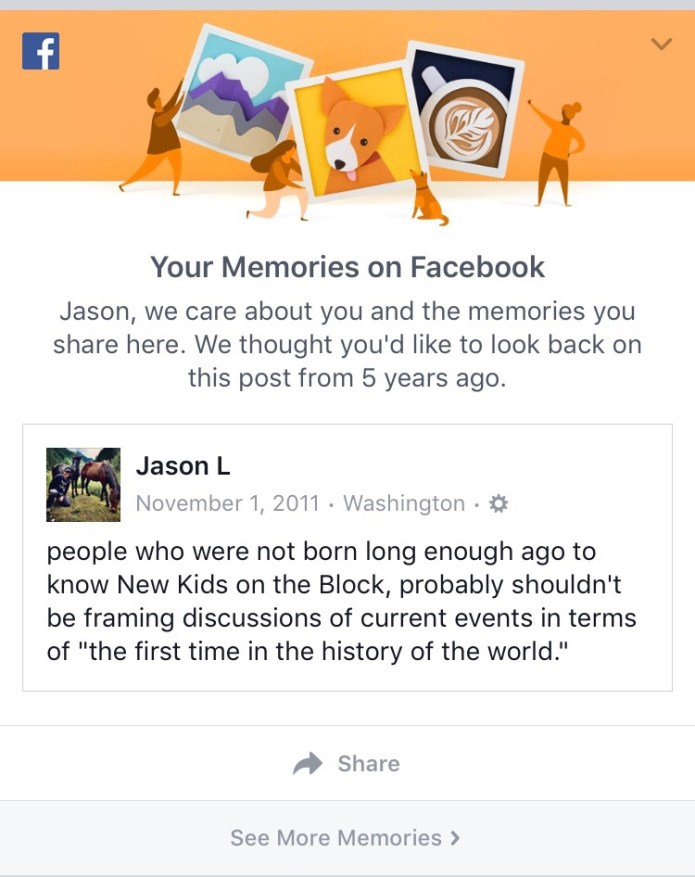Screen dimensions: 695x877
Task: Share this memory post
Action: click(x=347, y=764)
